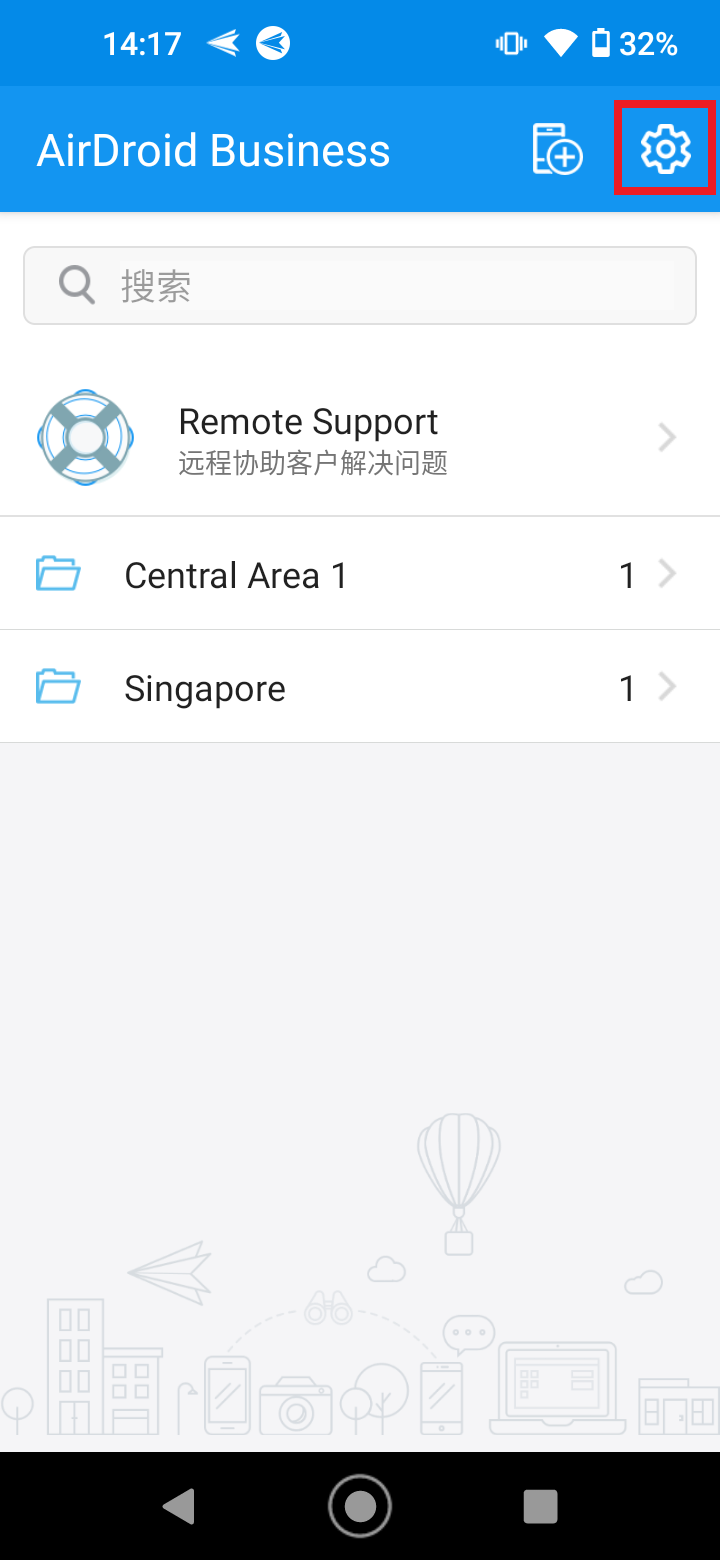Tap the 搜索 search box
720x1560 pixels.
coord(360,286)
